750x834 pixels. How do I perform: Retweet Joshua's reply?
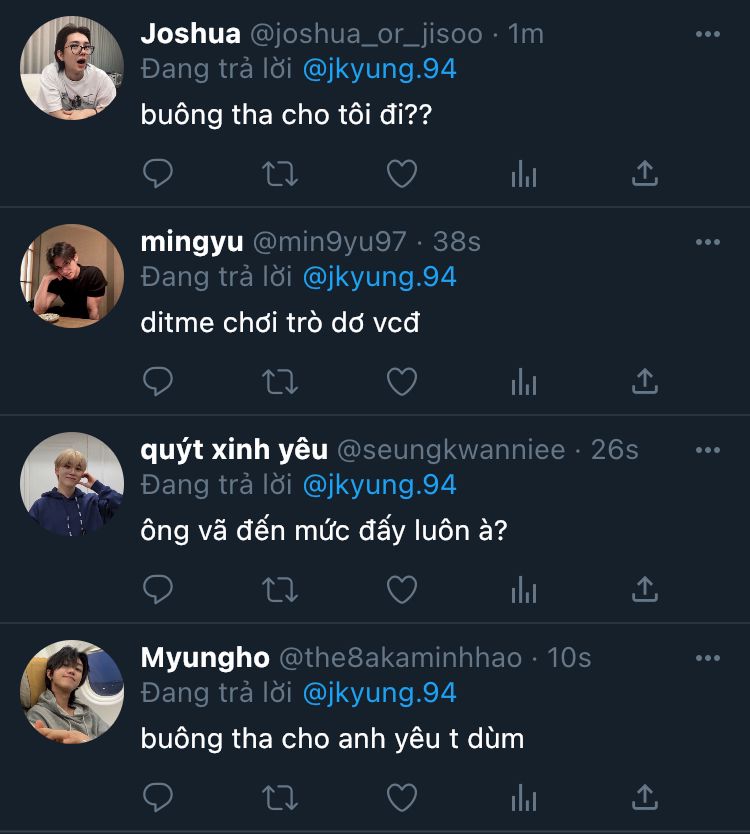tap(280, 174)
